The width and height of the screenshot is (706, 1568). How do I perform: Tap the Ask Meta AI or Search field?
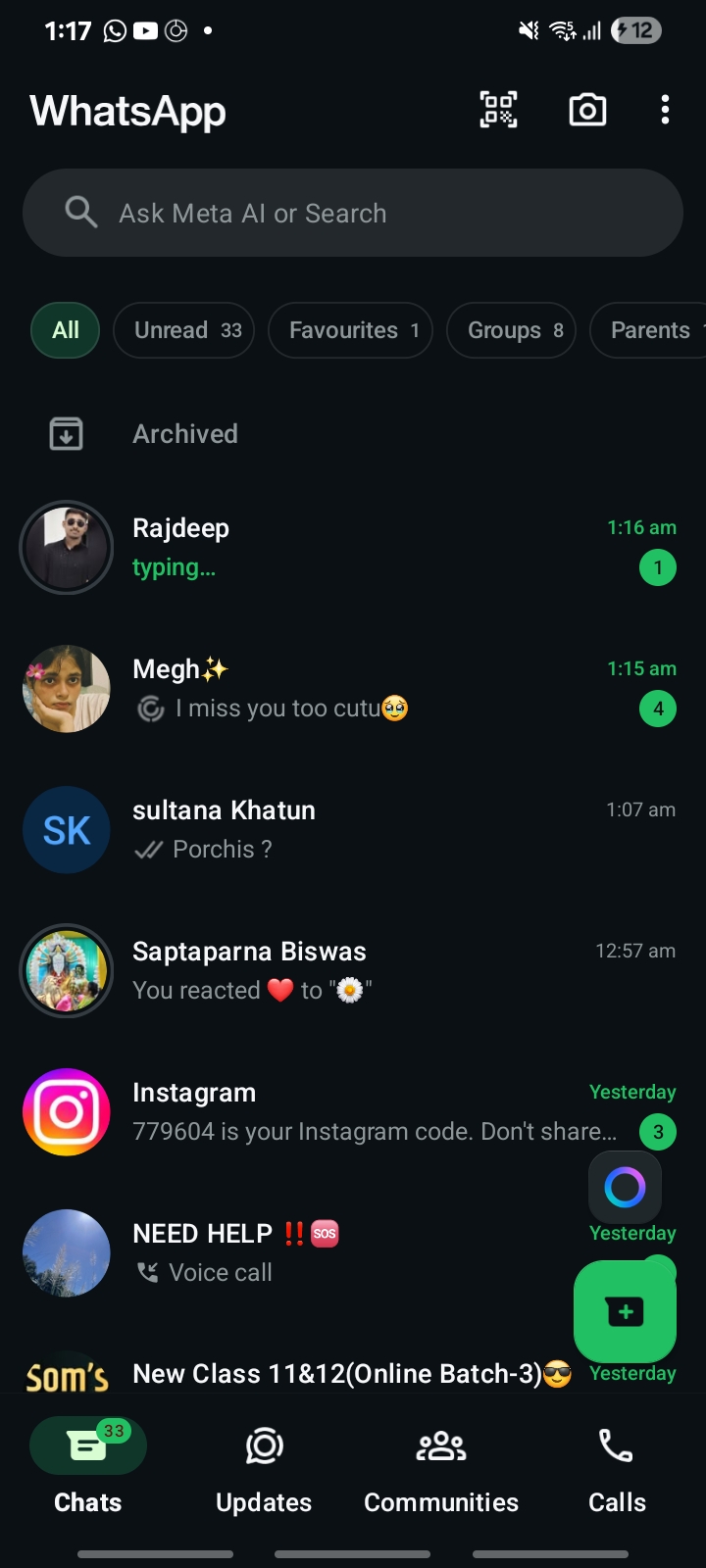pyautogui.click(x=353, y=213)
